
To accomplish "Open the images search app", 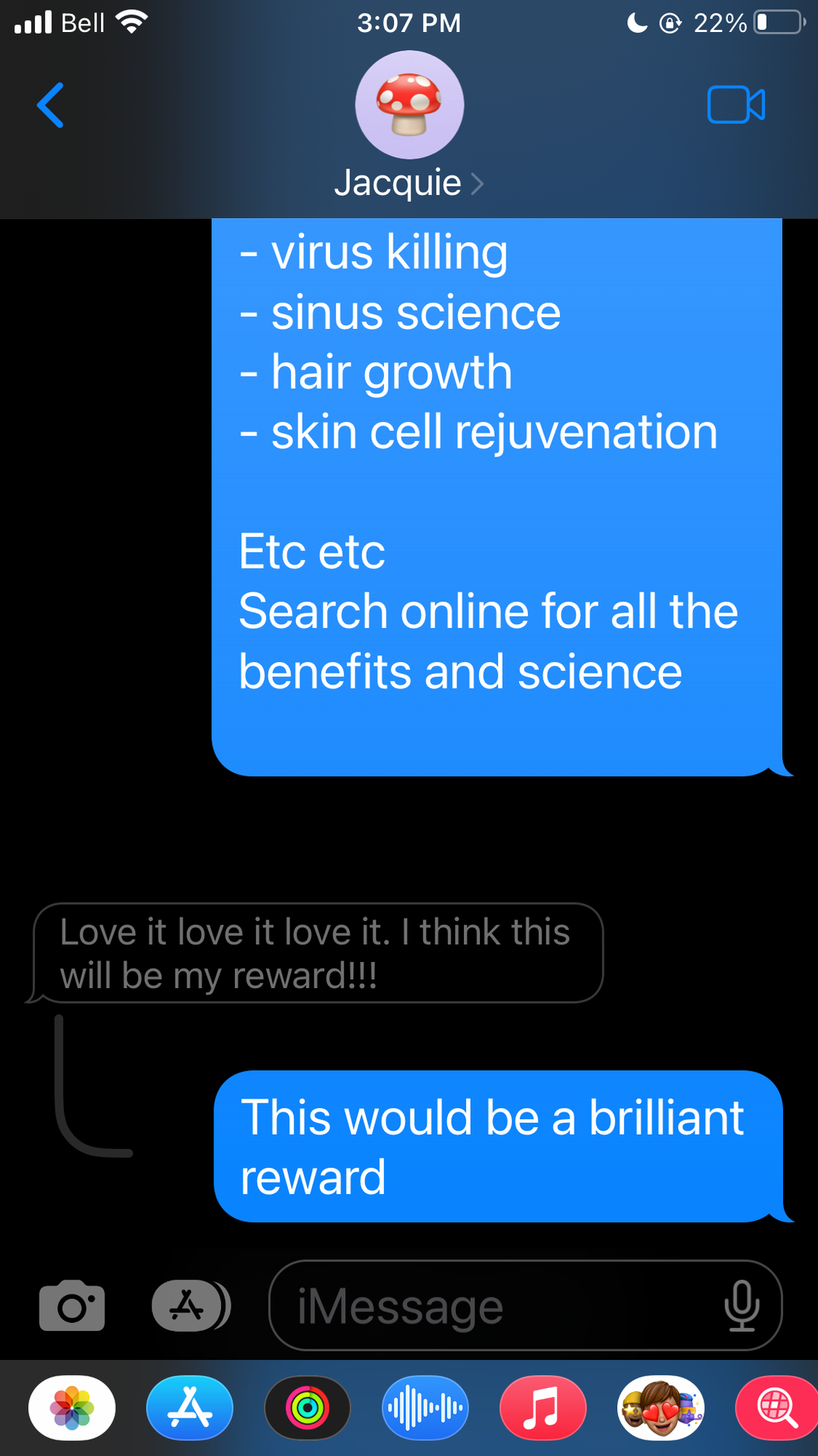I will 776,1408.
